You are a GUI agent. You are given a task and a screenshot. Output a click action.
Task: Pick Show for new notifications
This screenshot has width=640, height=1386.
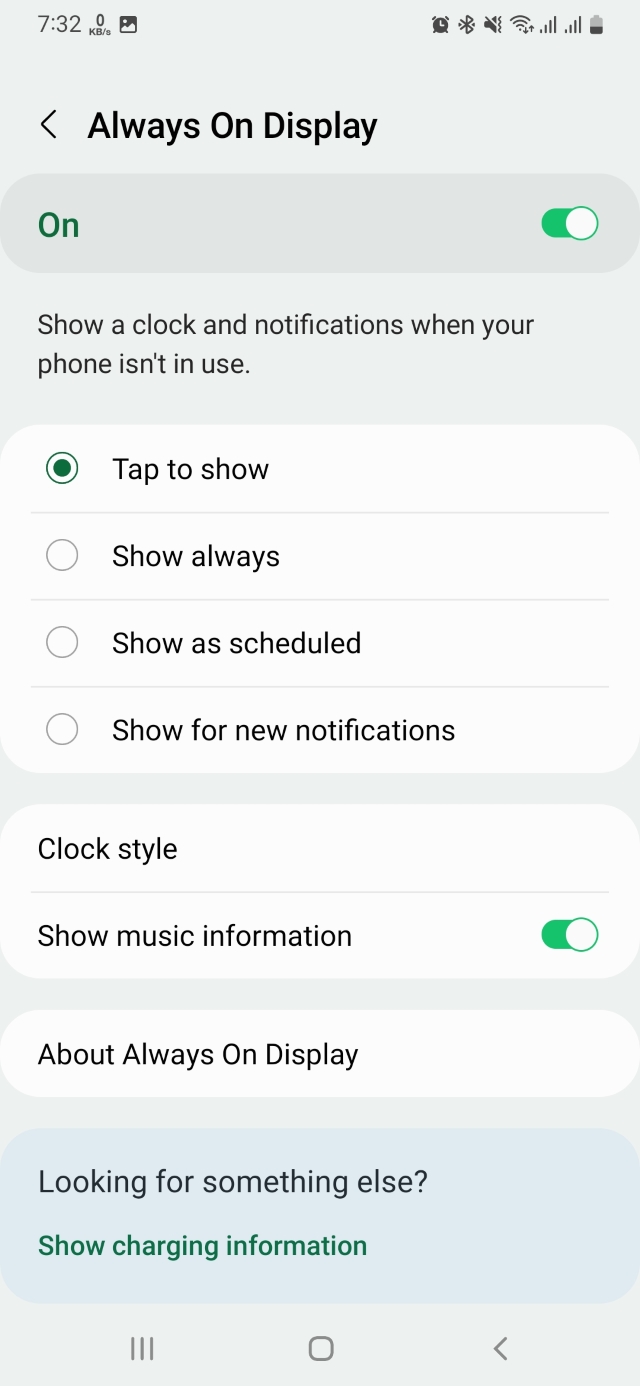[x=62, y=730]
